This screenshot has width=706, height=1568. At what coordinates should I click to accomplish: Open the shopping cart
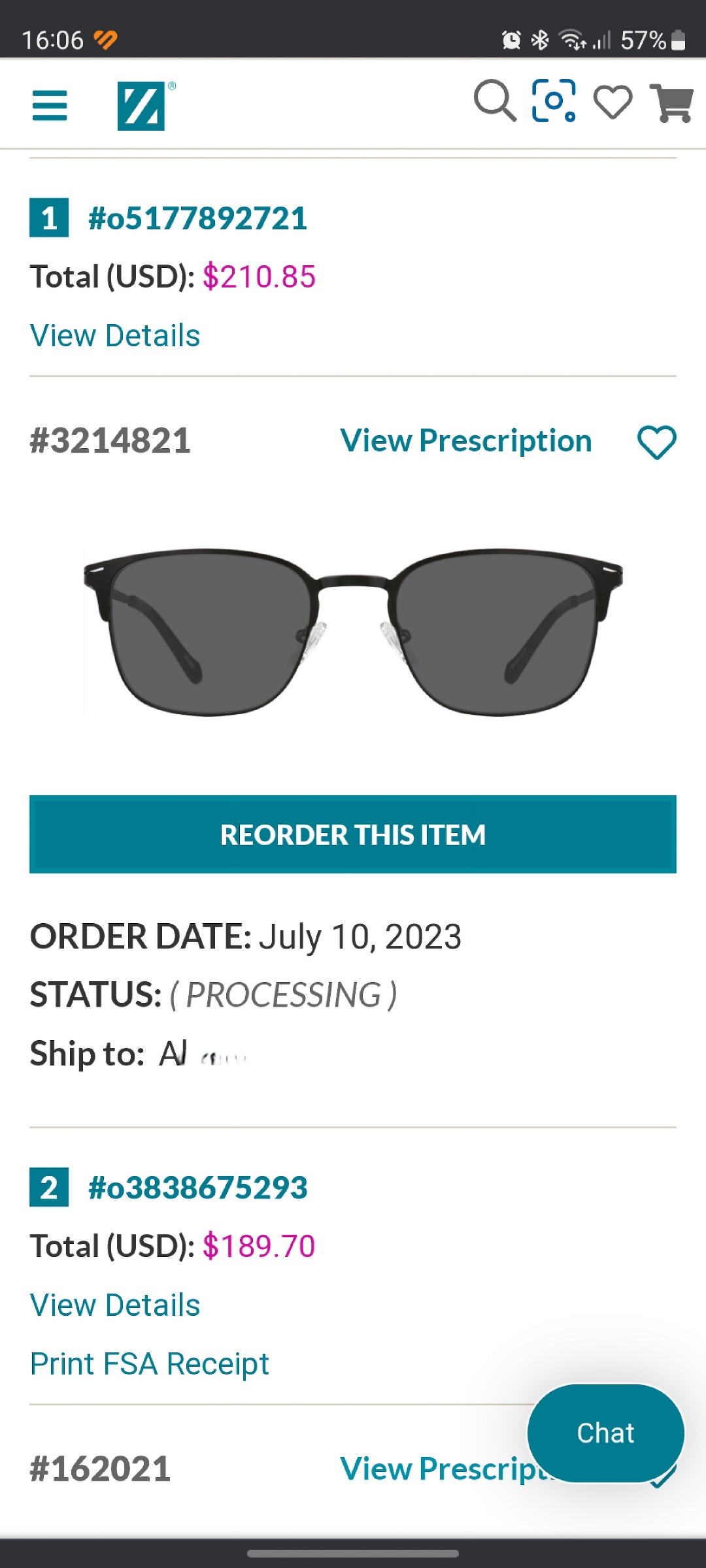671,103
